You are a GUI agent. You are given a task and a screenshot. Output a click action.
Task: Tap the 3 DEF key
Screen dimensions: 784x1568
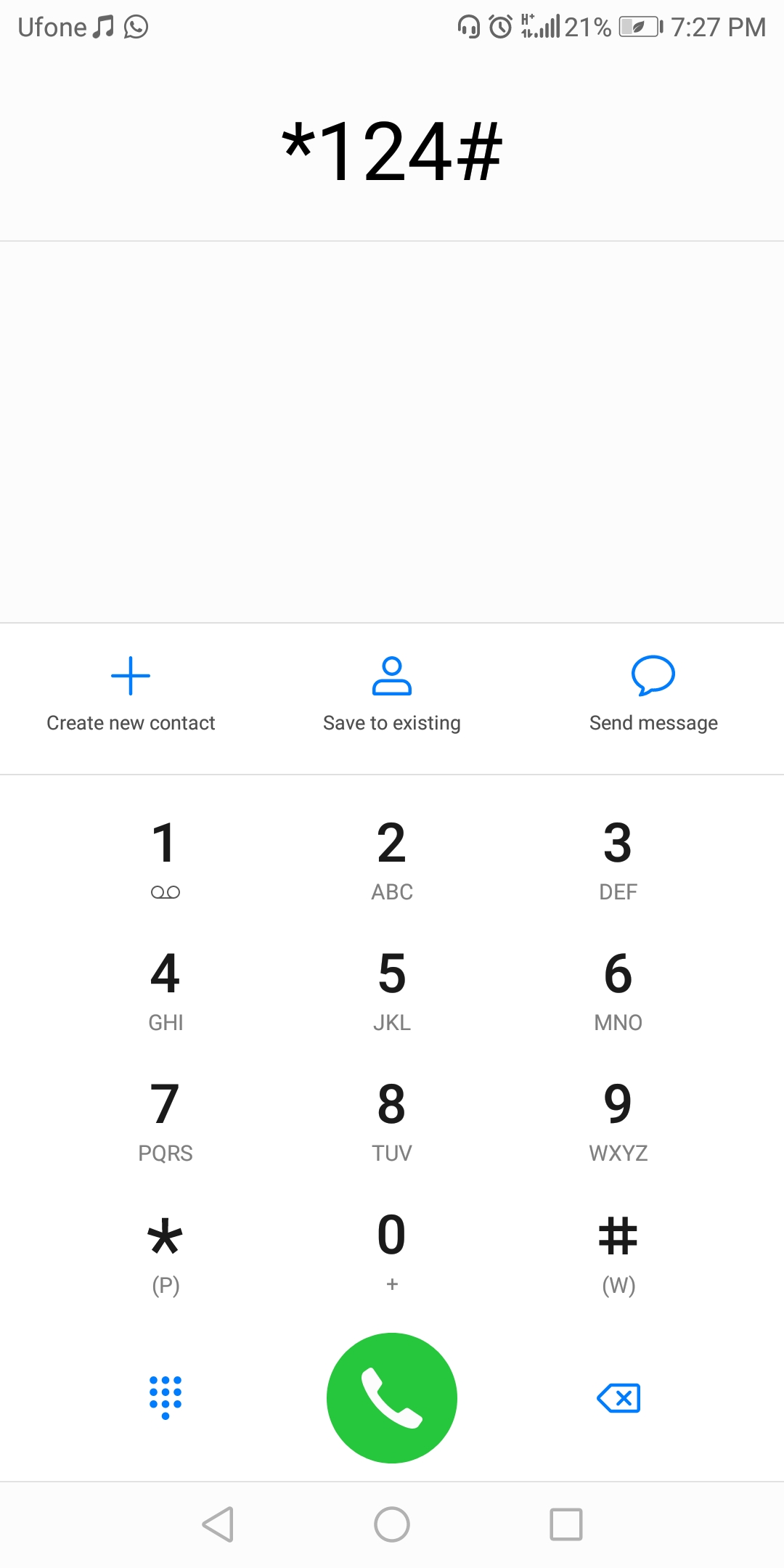tap(618, 857)
